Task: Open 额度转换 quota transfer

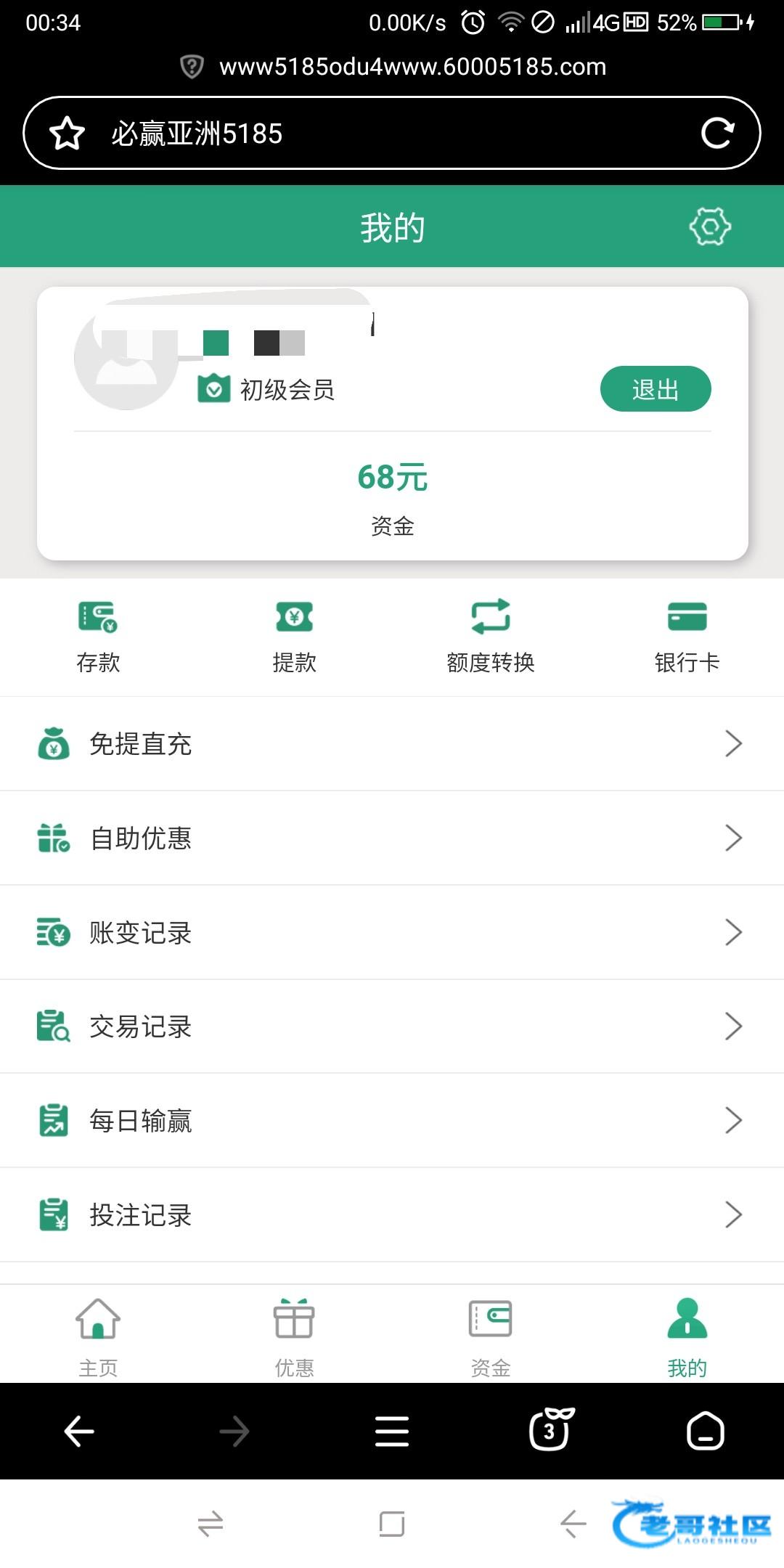Action: 491,637
